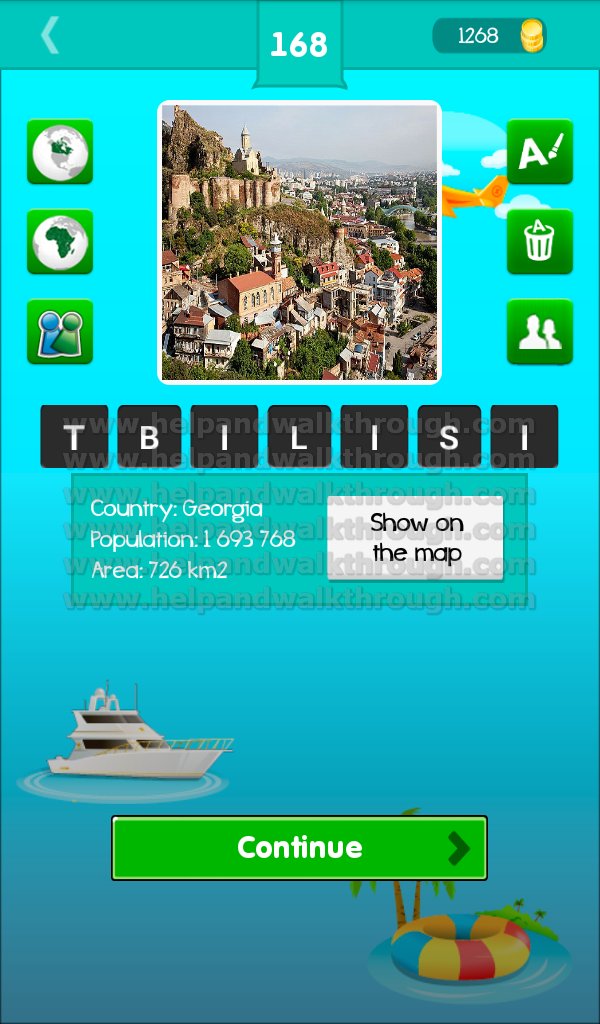
Task: Open the map people chat icon
Action: (x=60, y=331)
